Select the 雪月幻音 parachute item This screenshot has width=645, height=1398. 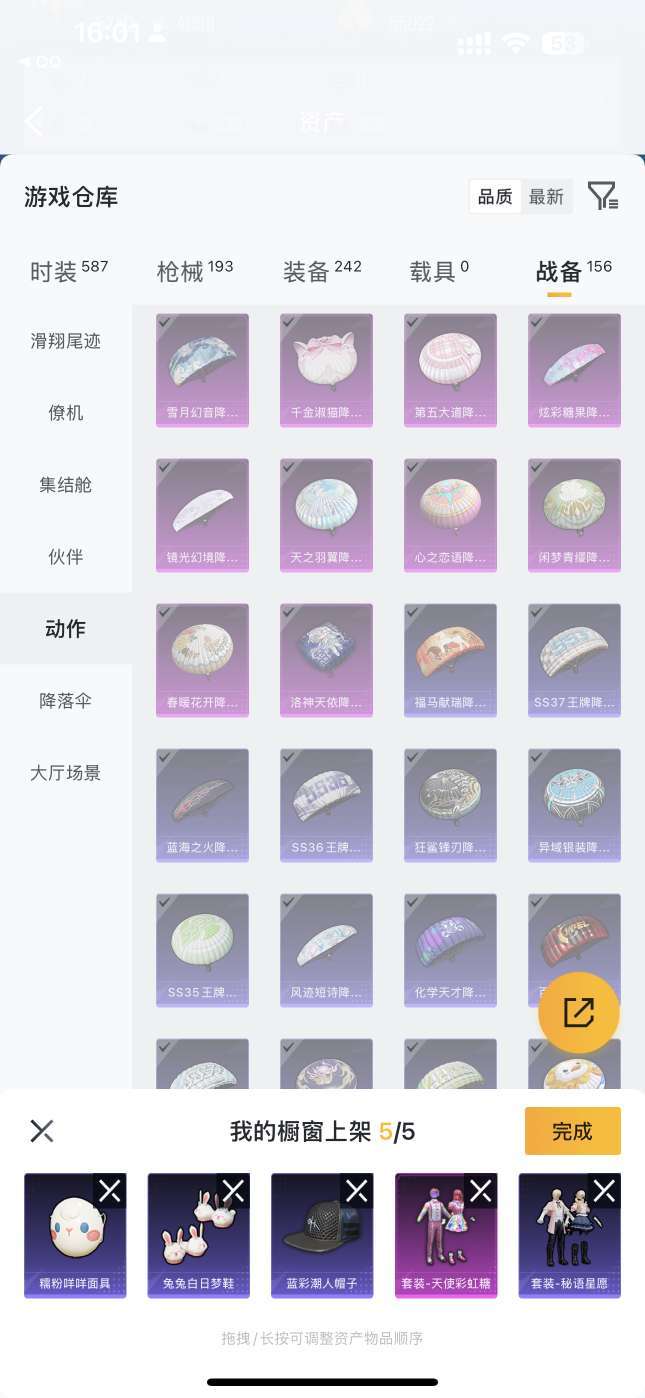(x=202, y=370)
